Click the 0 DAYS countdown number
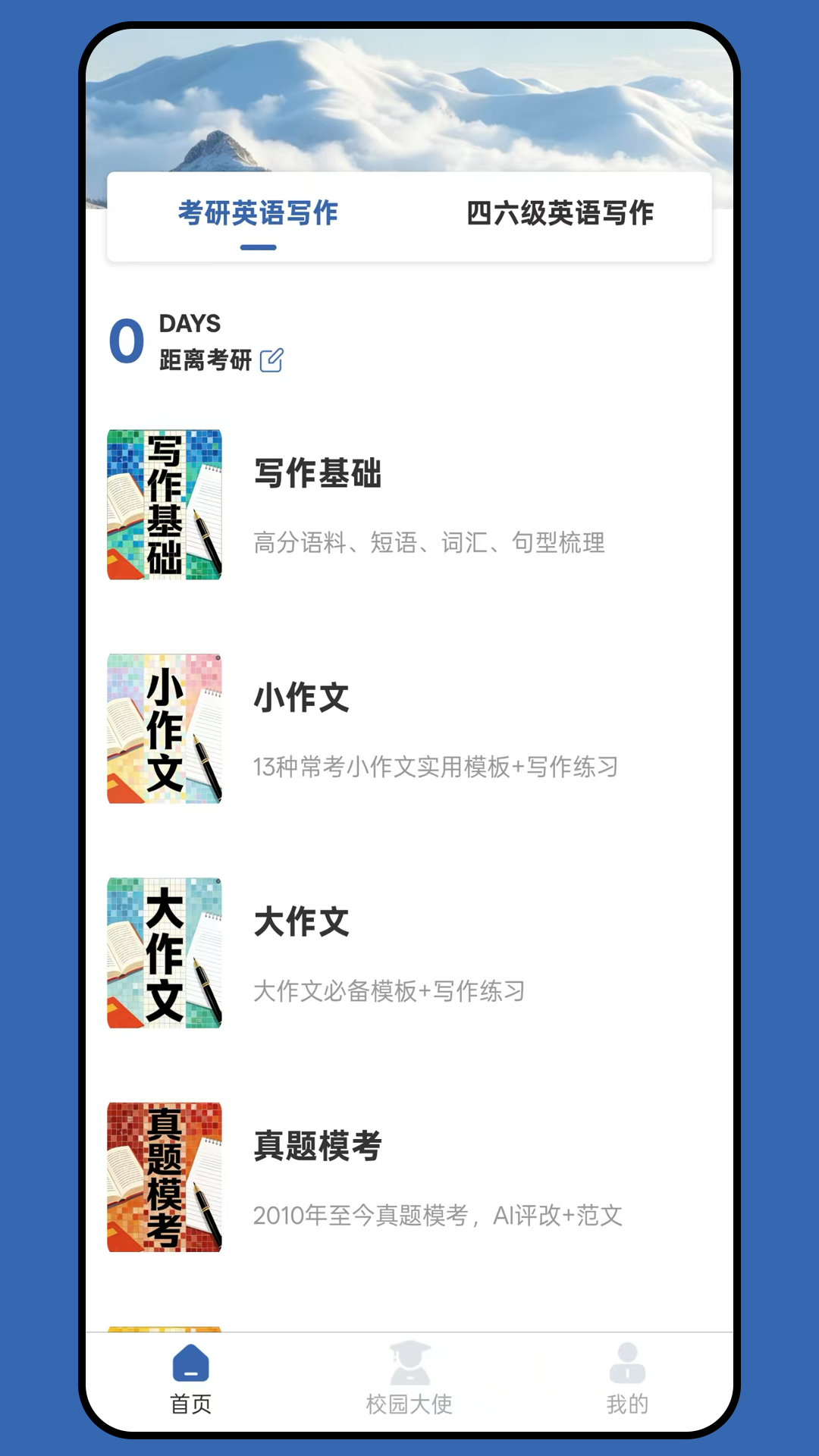Viewport: 819px width, 1456px height. [x=126, y=340]
